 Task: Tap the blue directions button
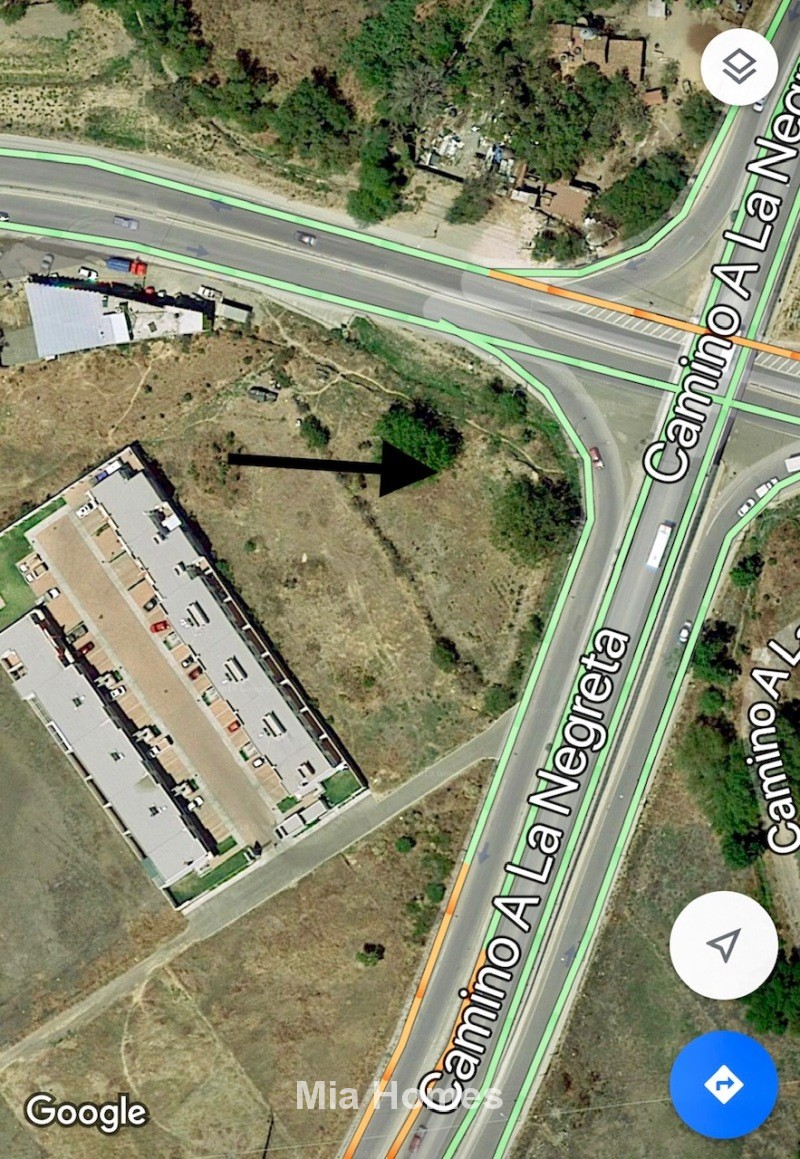[723, 1084]
